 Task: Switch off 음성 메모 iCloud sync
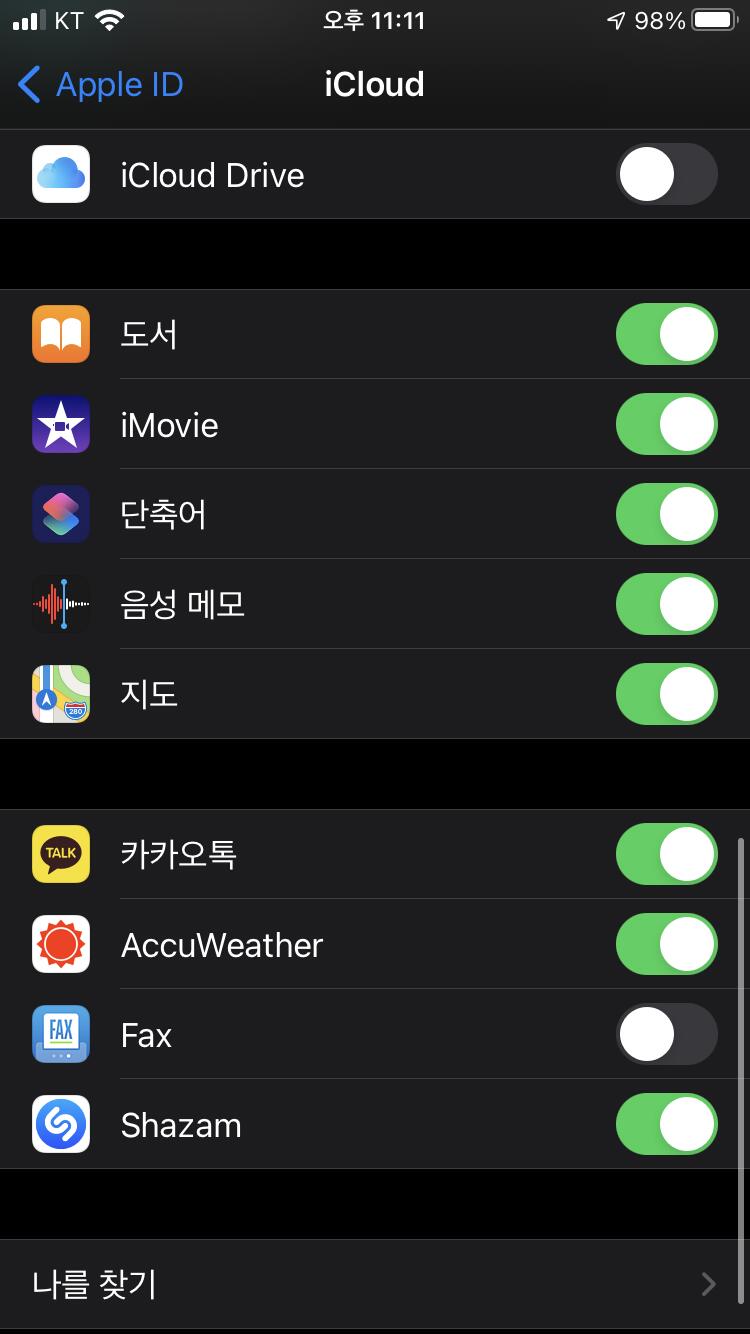coord(666,604)
